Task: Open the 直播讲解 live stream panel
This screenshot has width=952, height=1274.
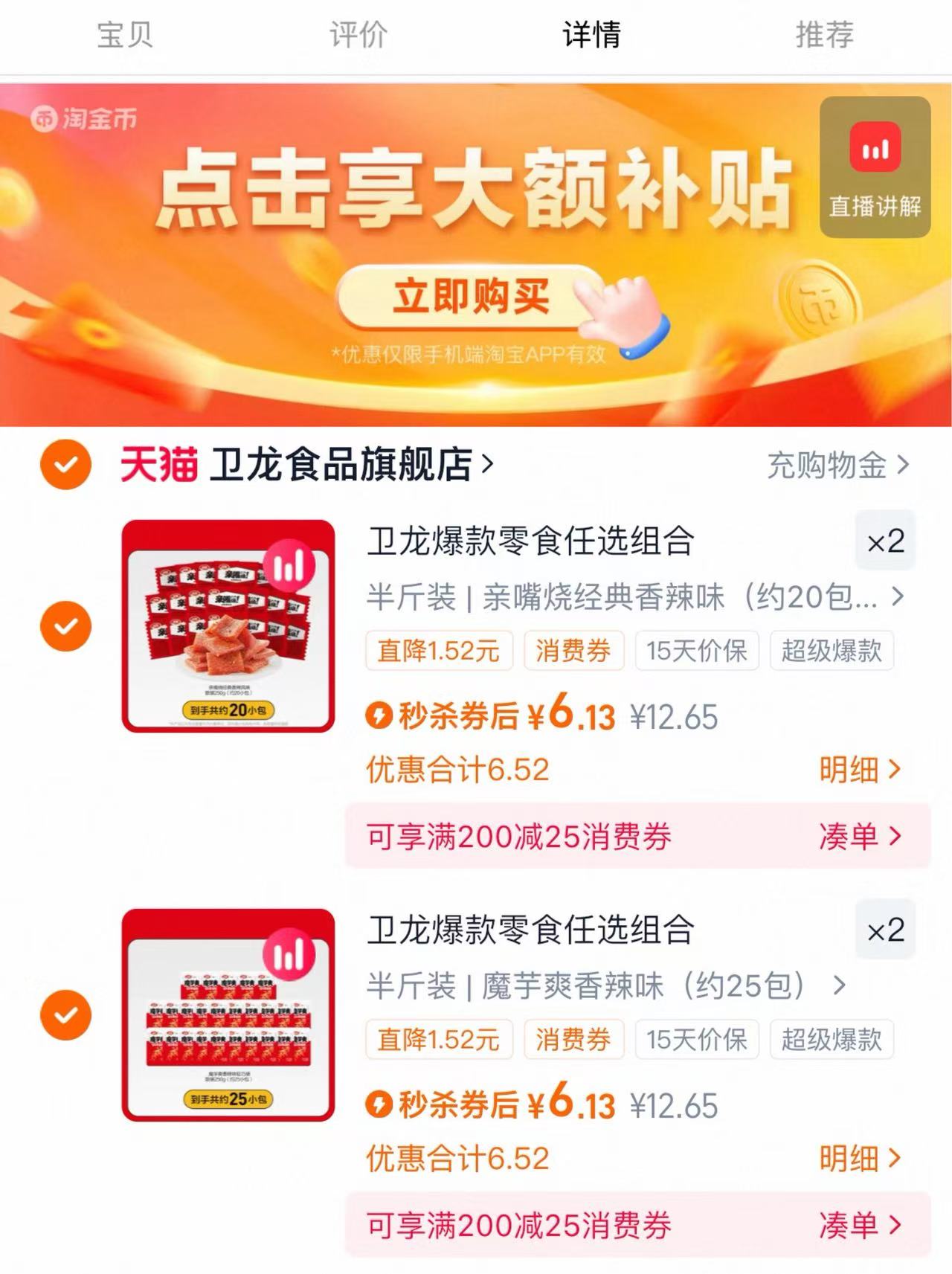Action: coord(875,171)
